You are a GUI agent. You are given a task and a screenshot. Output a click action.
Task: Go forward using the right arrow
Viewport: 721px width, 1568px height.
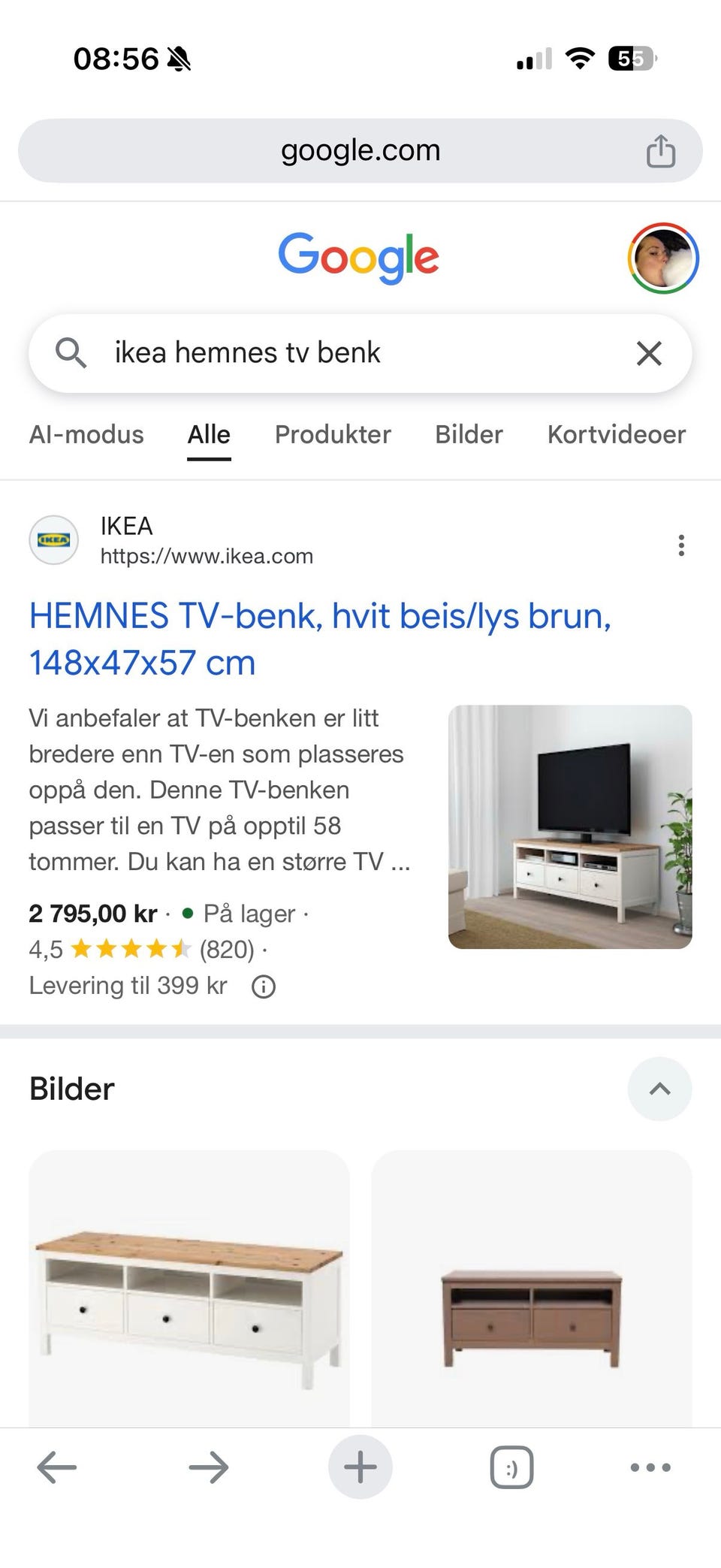(x=207, y=1467)
